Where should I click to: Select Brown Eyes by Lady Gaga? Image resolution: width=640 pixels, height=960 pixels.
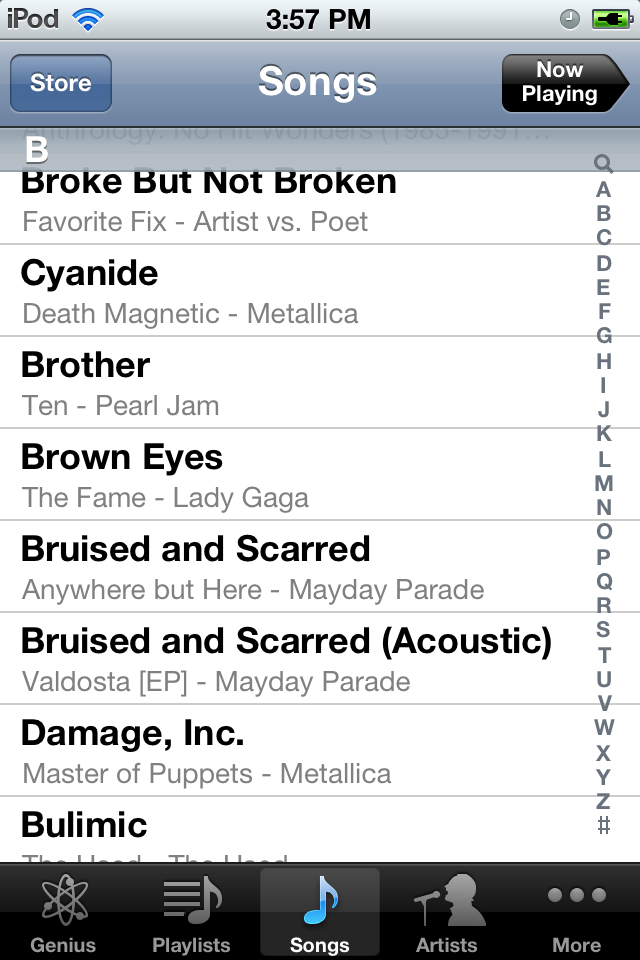[x=290, y=475]
